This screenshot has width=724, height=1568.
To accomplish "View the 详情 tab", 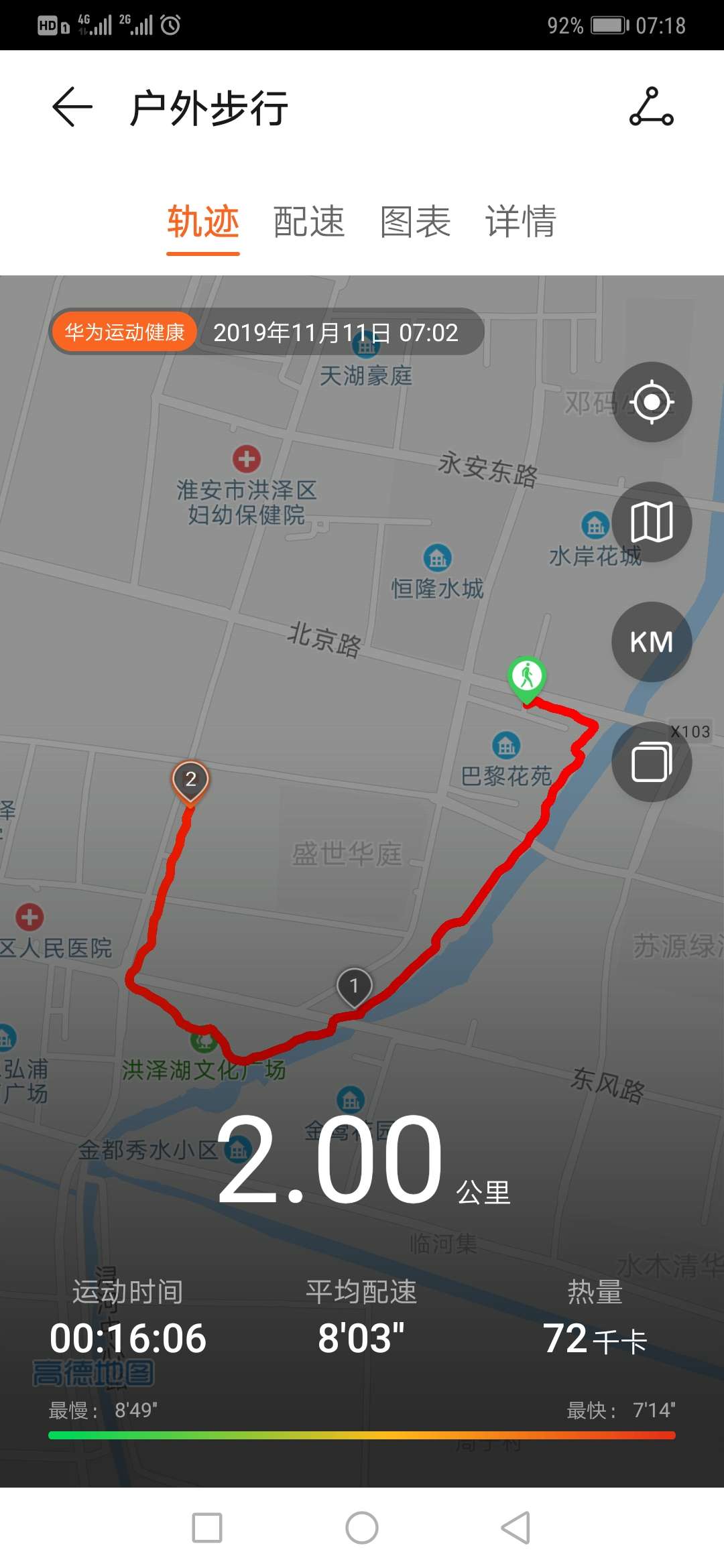I will pos(521,221).
